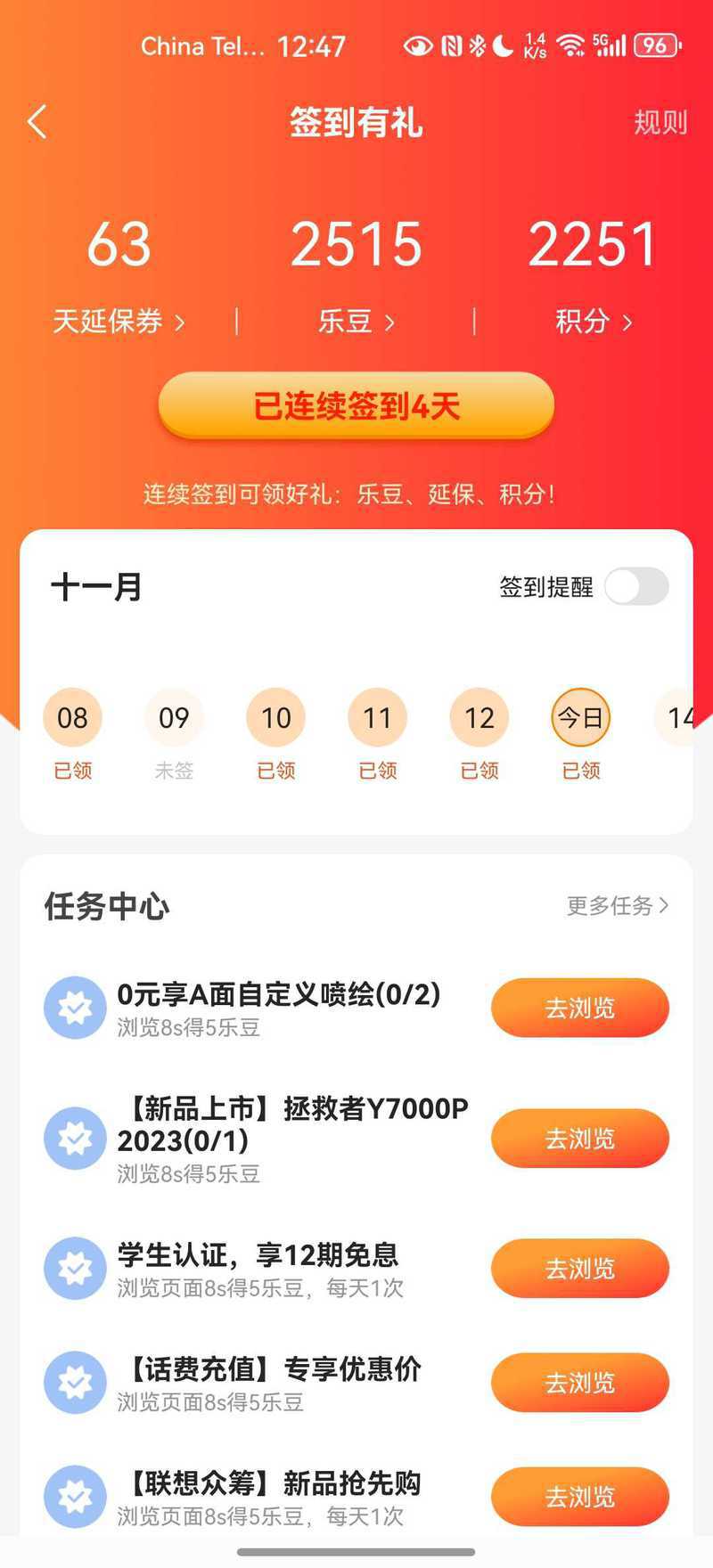Image resolution: width=713 pixels, height=1568 pixels.
Task: Tap 去浏览 for 话费充值 task
Action: pyautogui.click(x=579, y=1383)
